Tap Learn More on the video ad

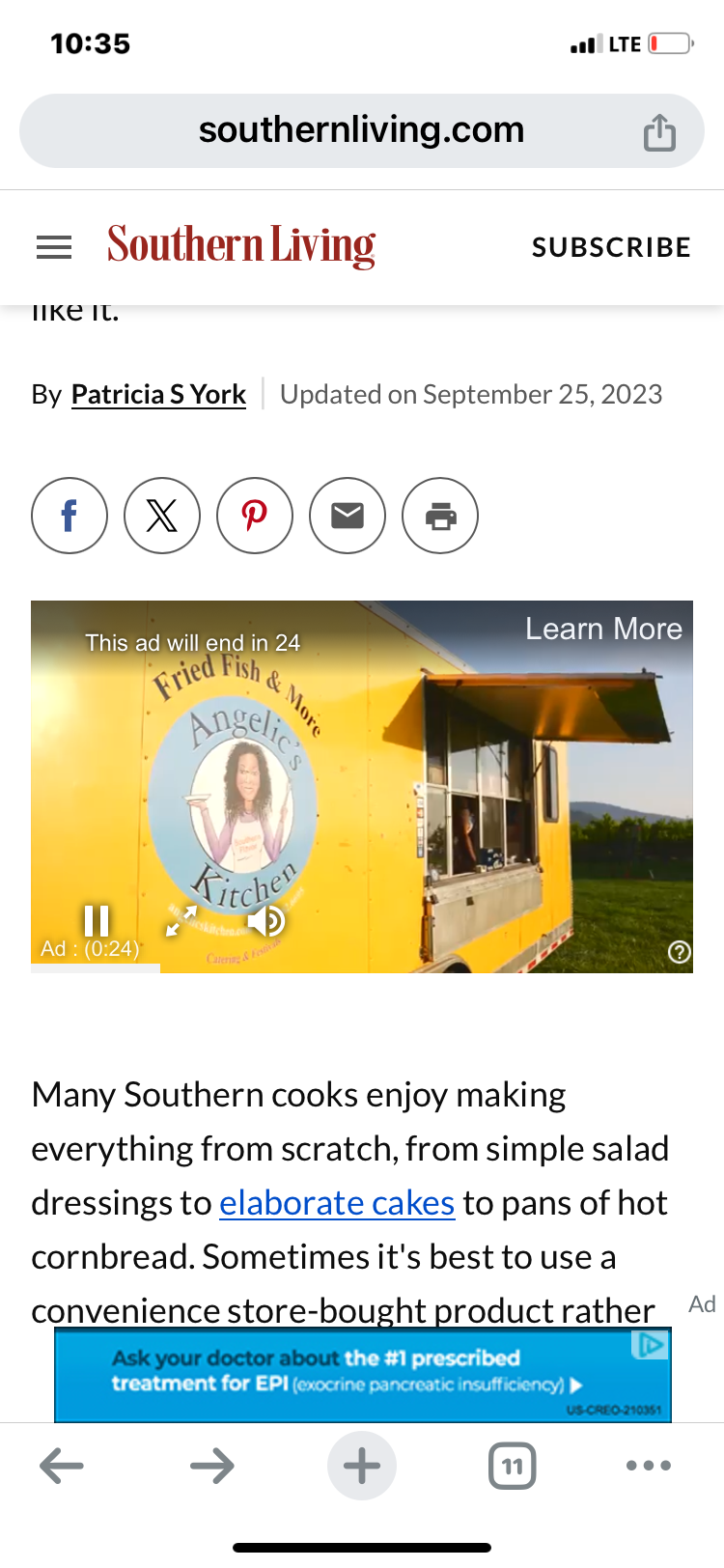click(603, 629)
